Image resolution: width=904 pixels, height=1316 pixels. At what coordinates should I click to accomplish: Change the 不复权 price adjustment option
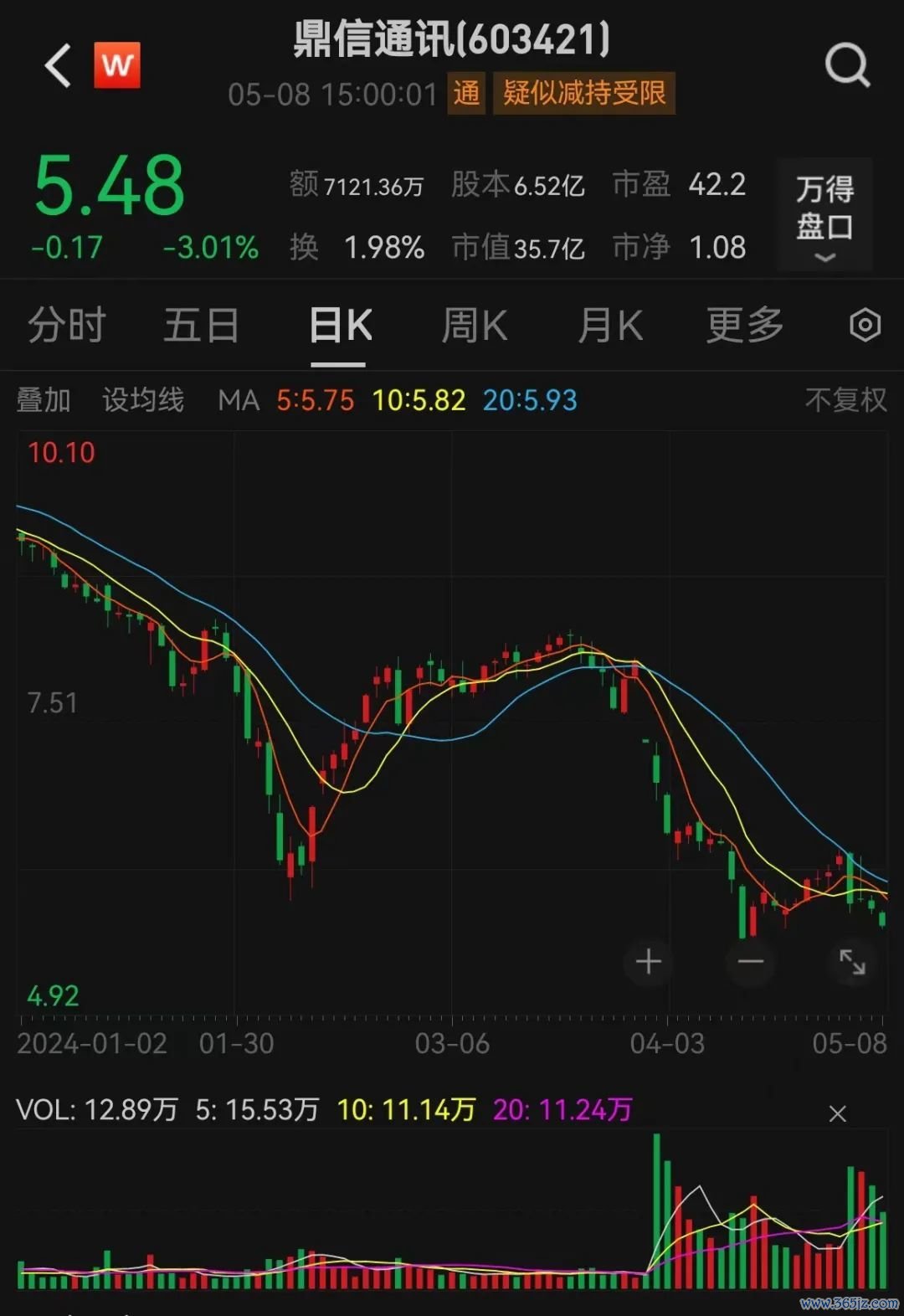click(x=845, y=400)
